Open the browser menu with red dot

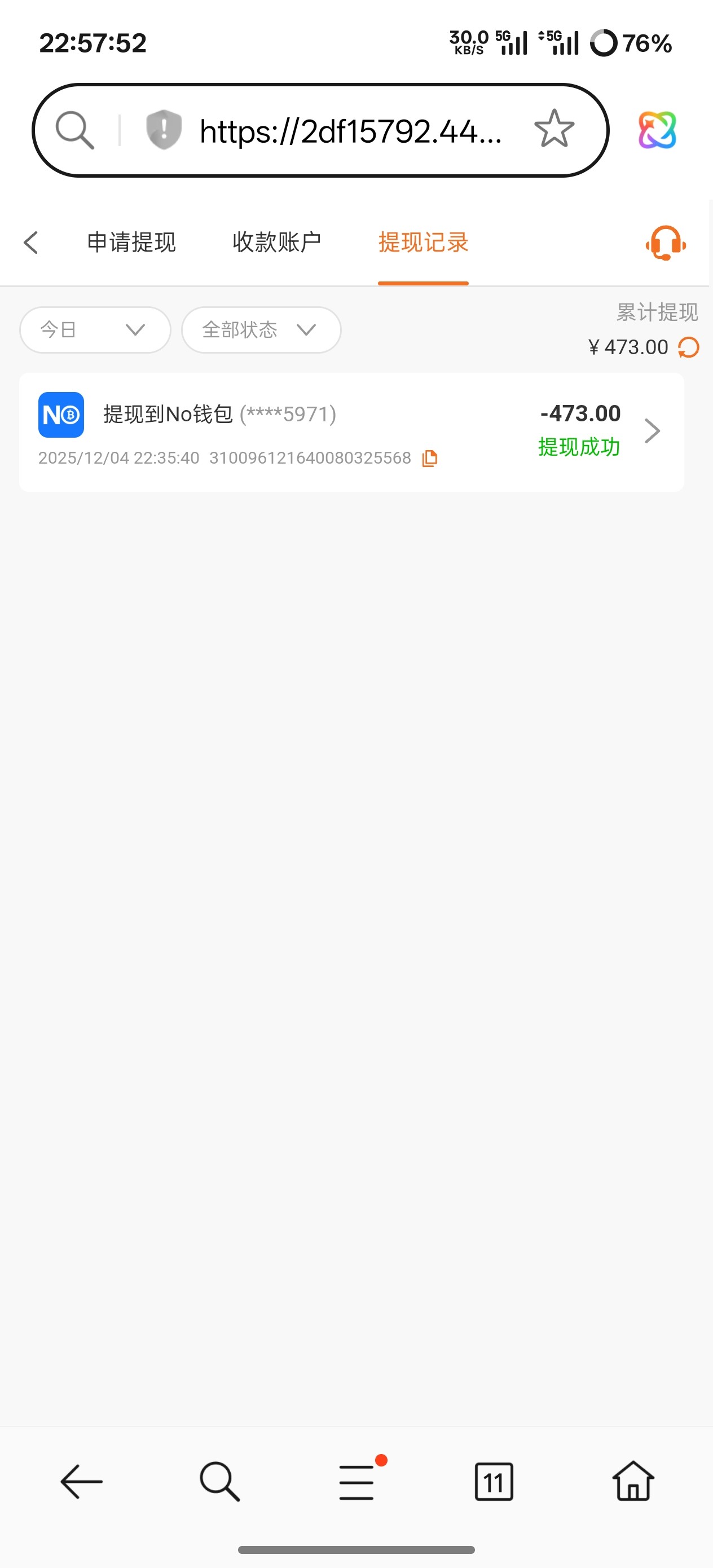tap(357, 1482)
